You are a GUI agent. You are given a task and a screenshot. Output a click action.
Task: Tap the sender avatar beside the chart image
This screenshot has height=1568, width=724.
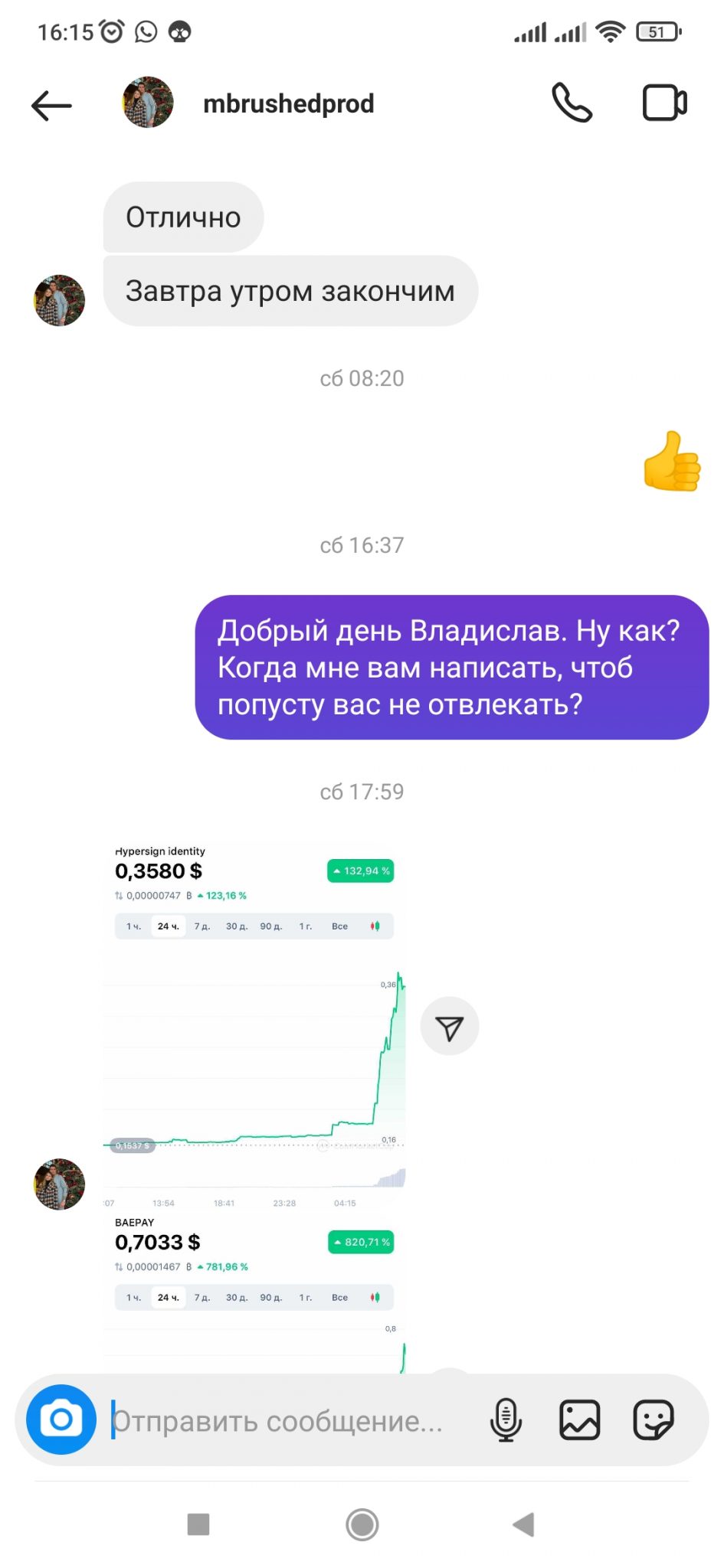click(x=60, y=1184)
